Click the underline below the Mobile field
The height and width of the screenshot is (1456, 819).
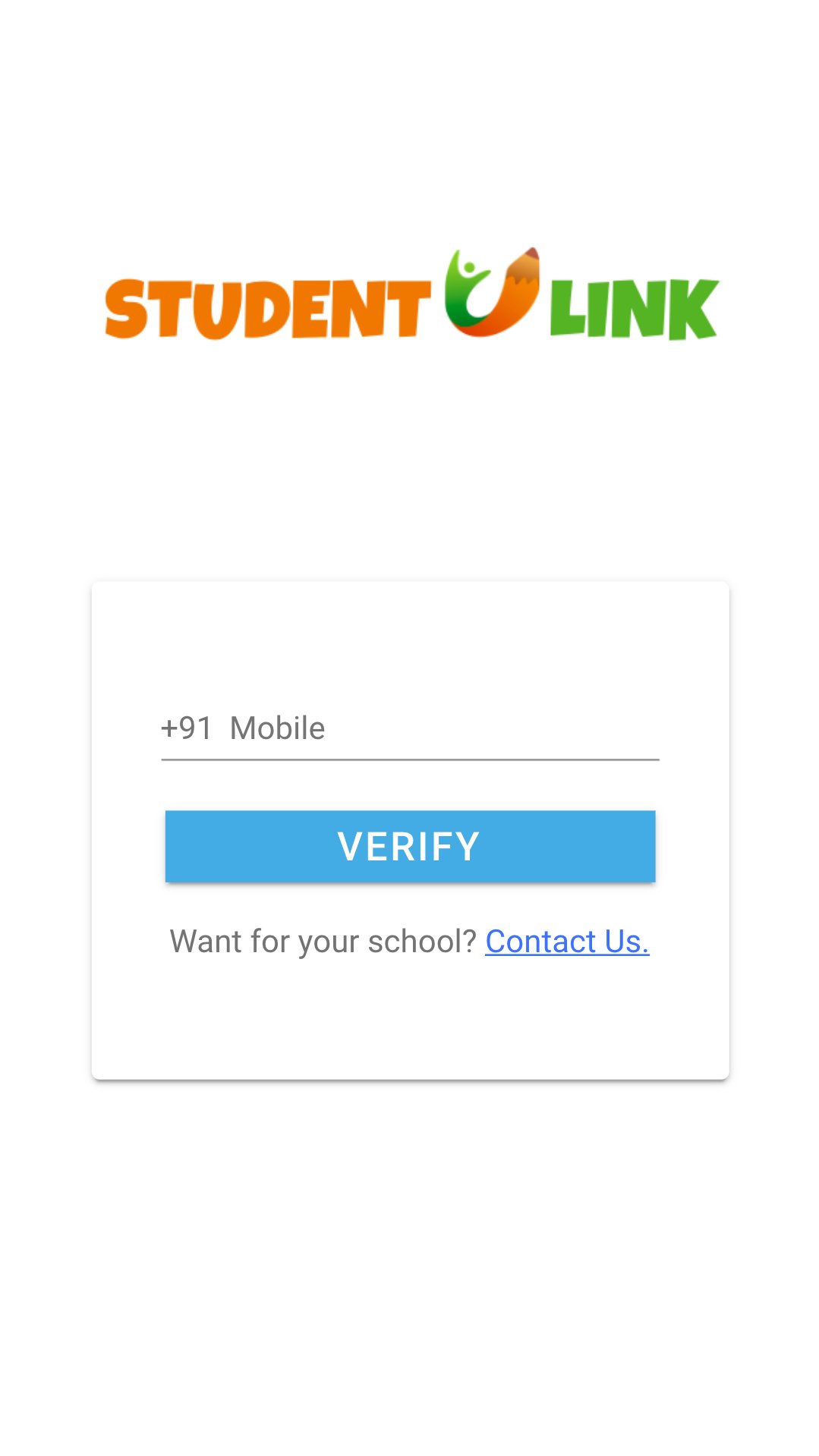(x=410, y=757)
